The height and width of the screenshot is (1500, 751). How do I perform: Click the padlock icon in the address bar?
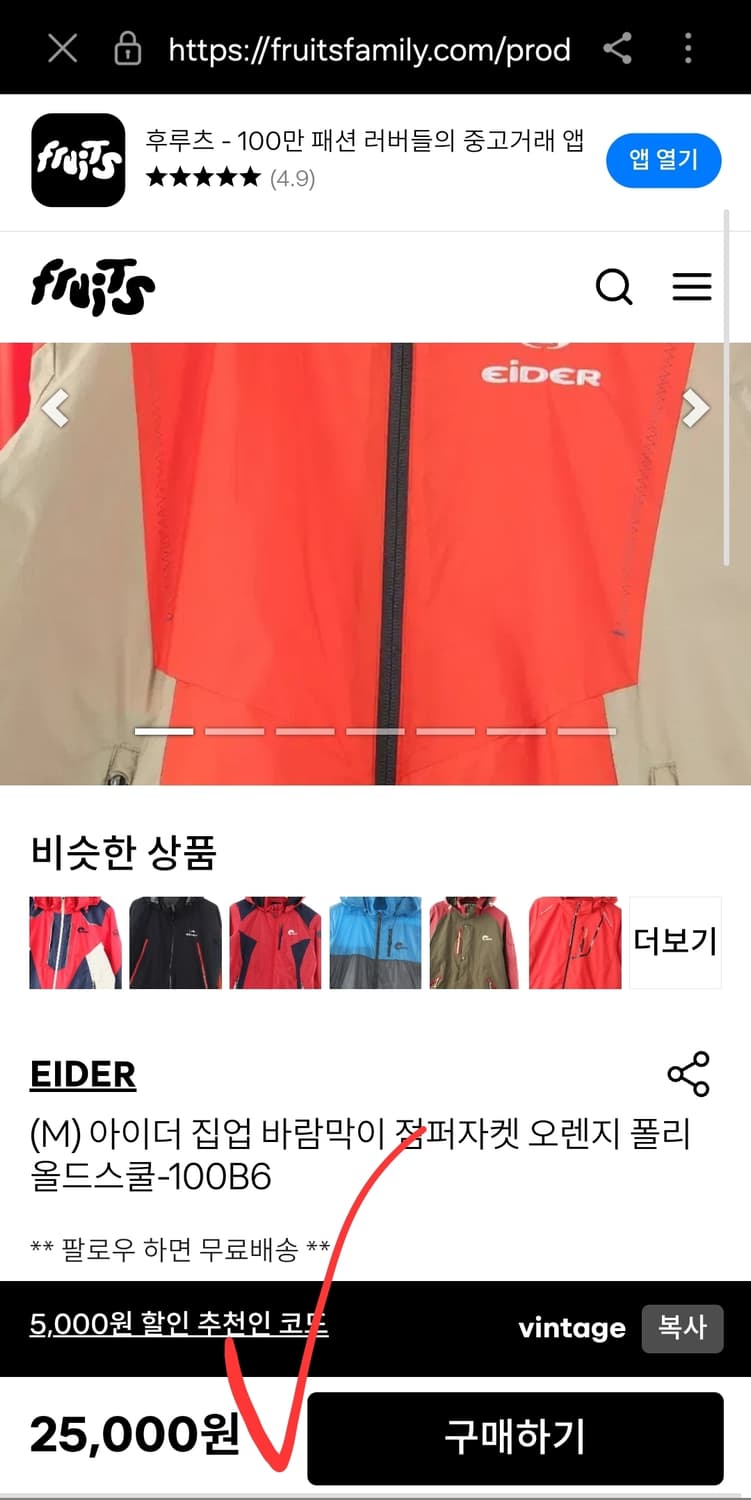tap(127, 49)
